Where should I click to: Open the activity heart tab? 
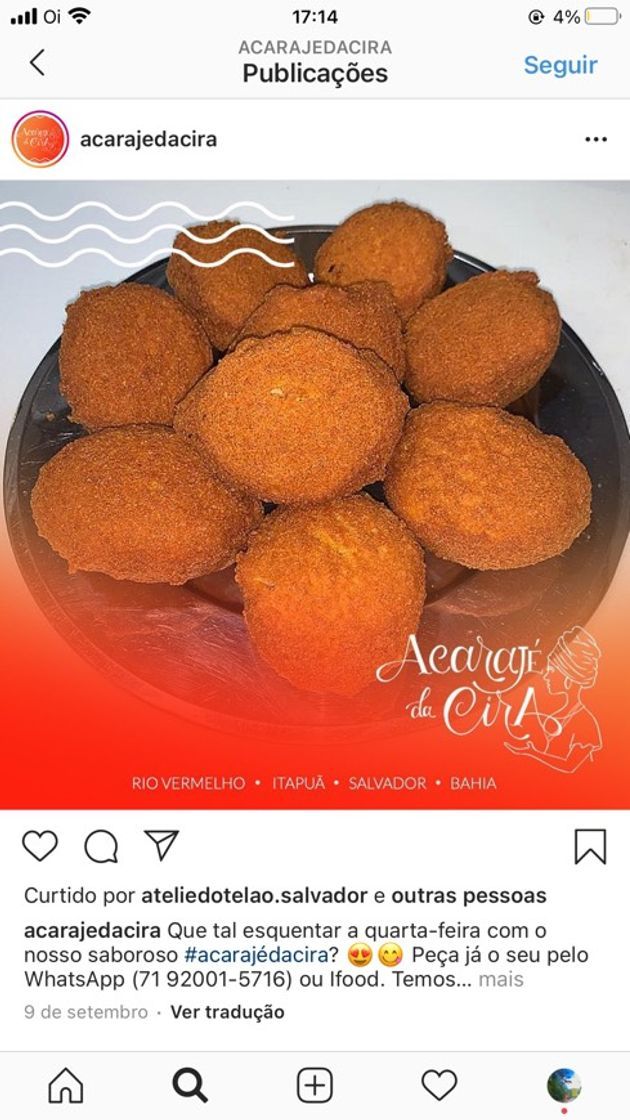click(x=439, y=1085)
